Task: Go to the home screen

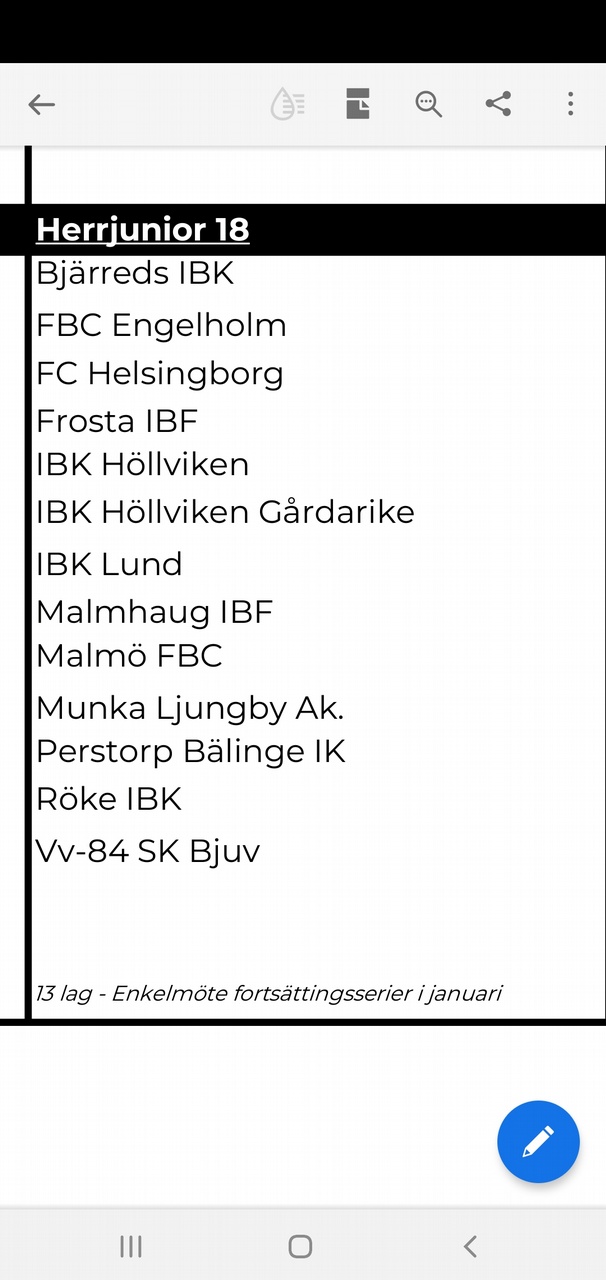Action: (300, 1246)
